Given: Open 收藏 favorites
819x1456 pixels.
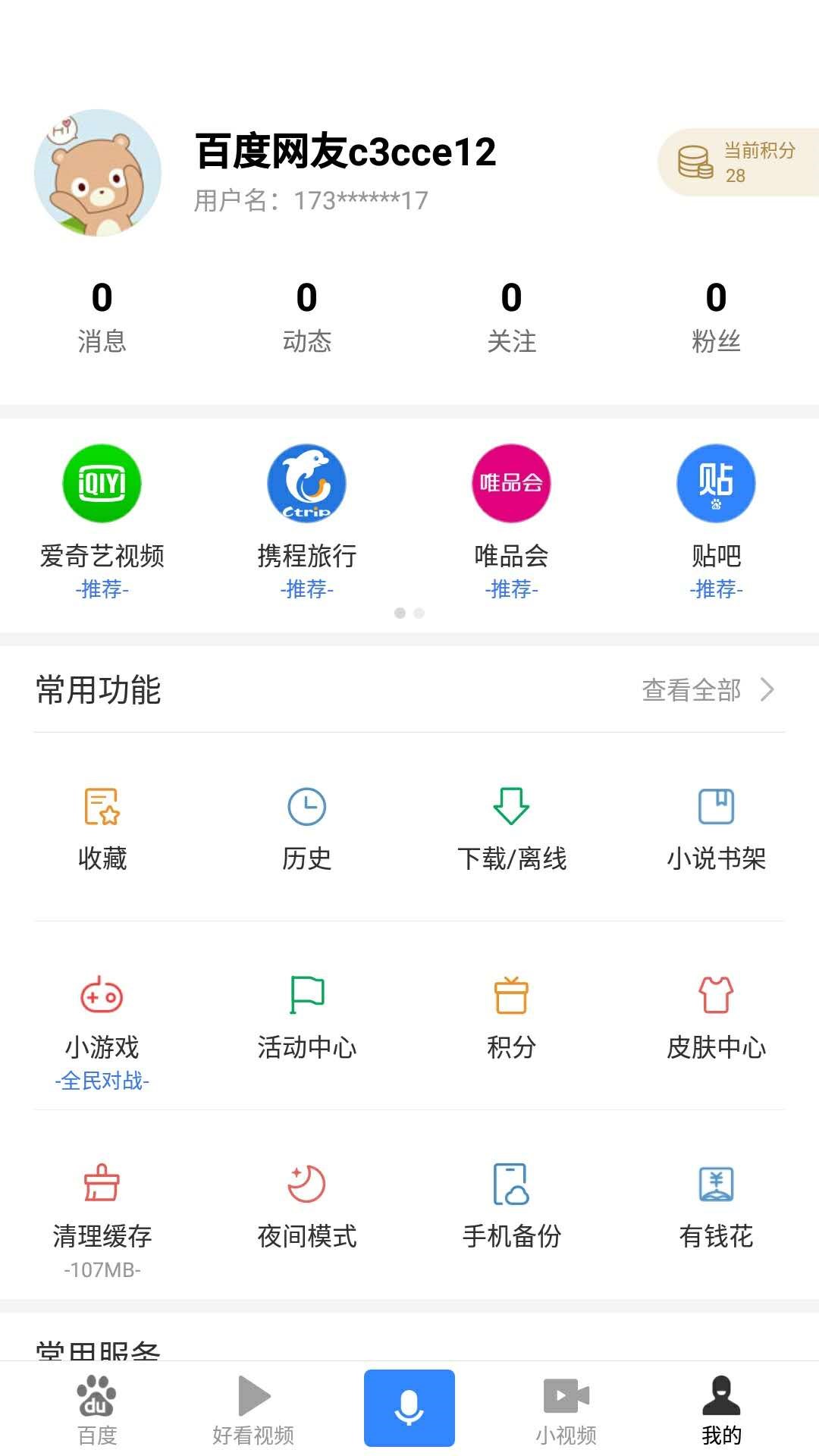Looking at the screenshot, I should click(x=102, y=827).
